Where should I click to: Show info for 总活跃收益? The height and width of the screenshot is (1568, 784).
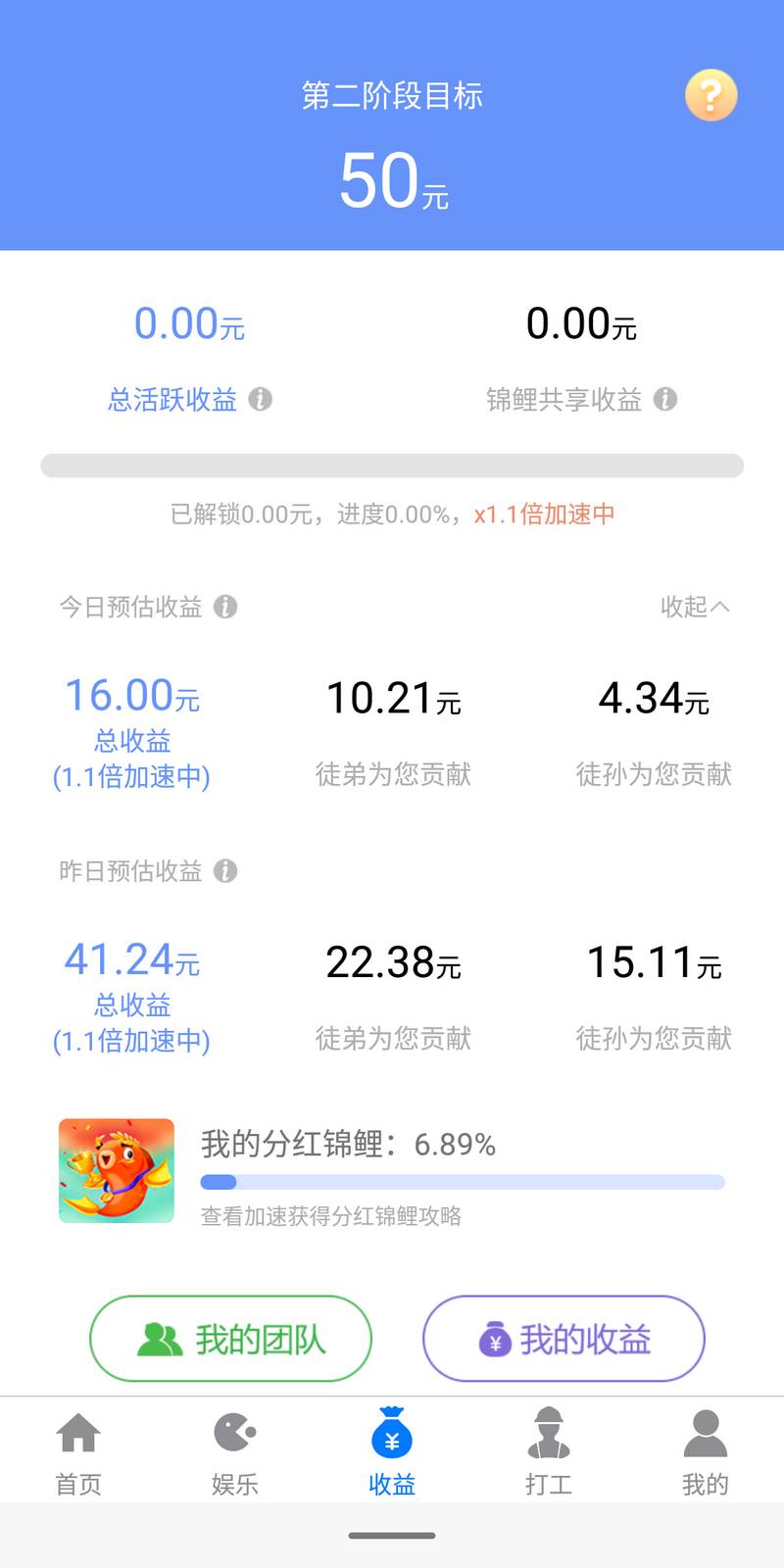tap(260, 399)
